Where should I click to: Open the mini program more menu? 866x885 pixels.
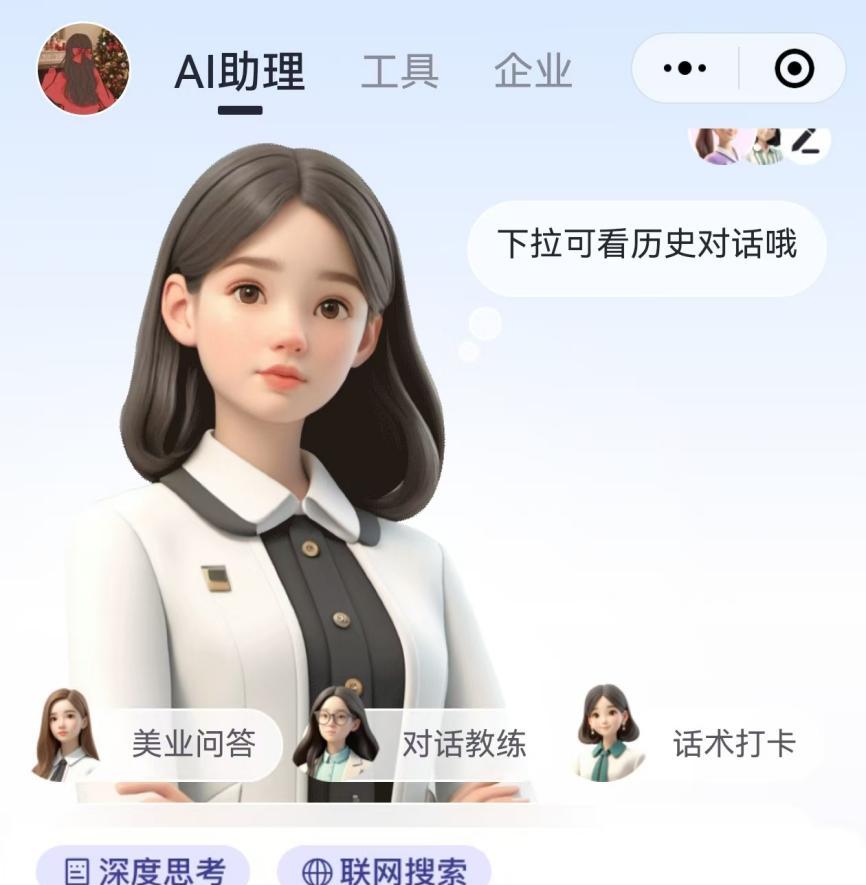(x=685, y=69)
